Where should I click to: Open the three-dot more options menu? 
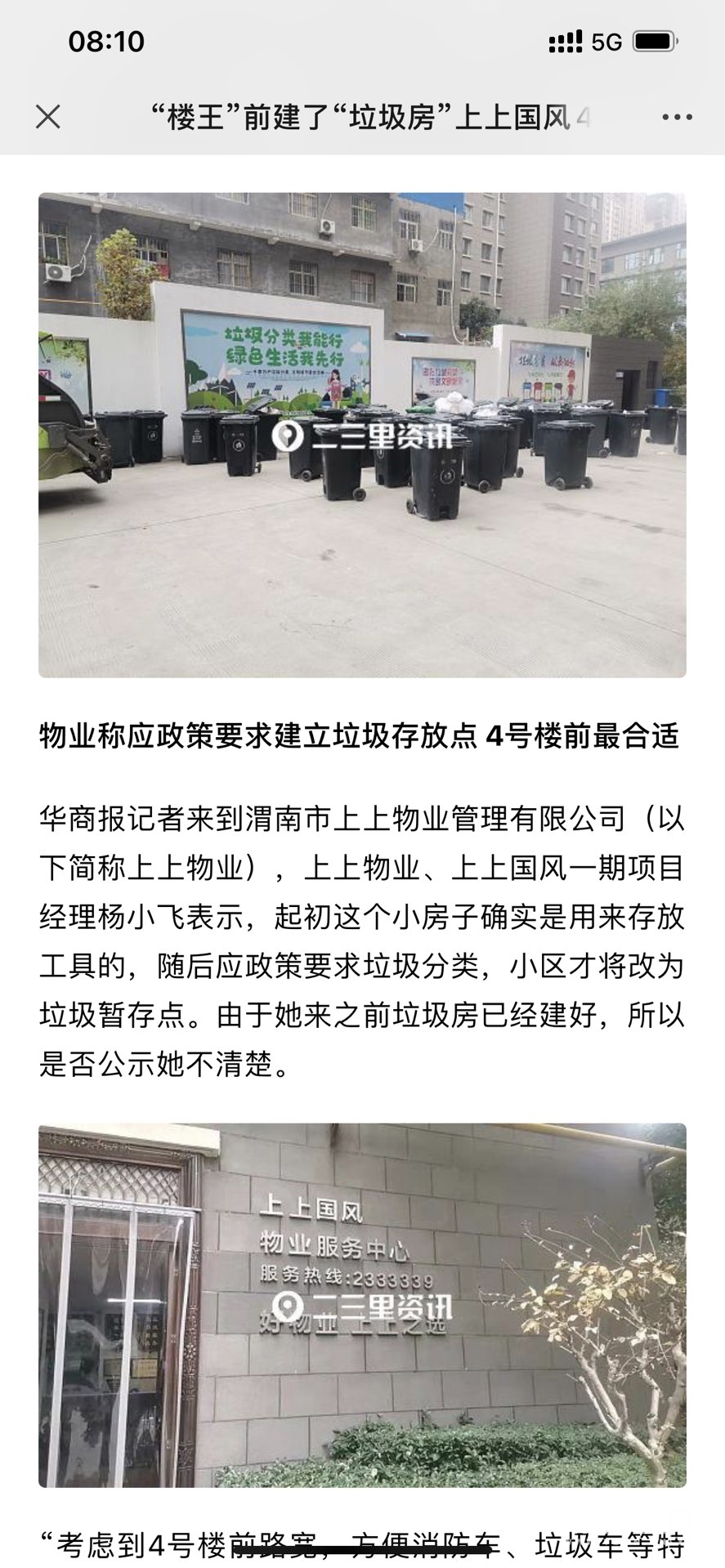(x=677, y=118)
